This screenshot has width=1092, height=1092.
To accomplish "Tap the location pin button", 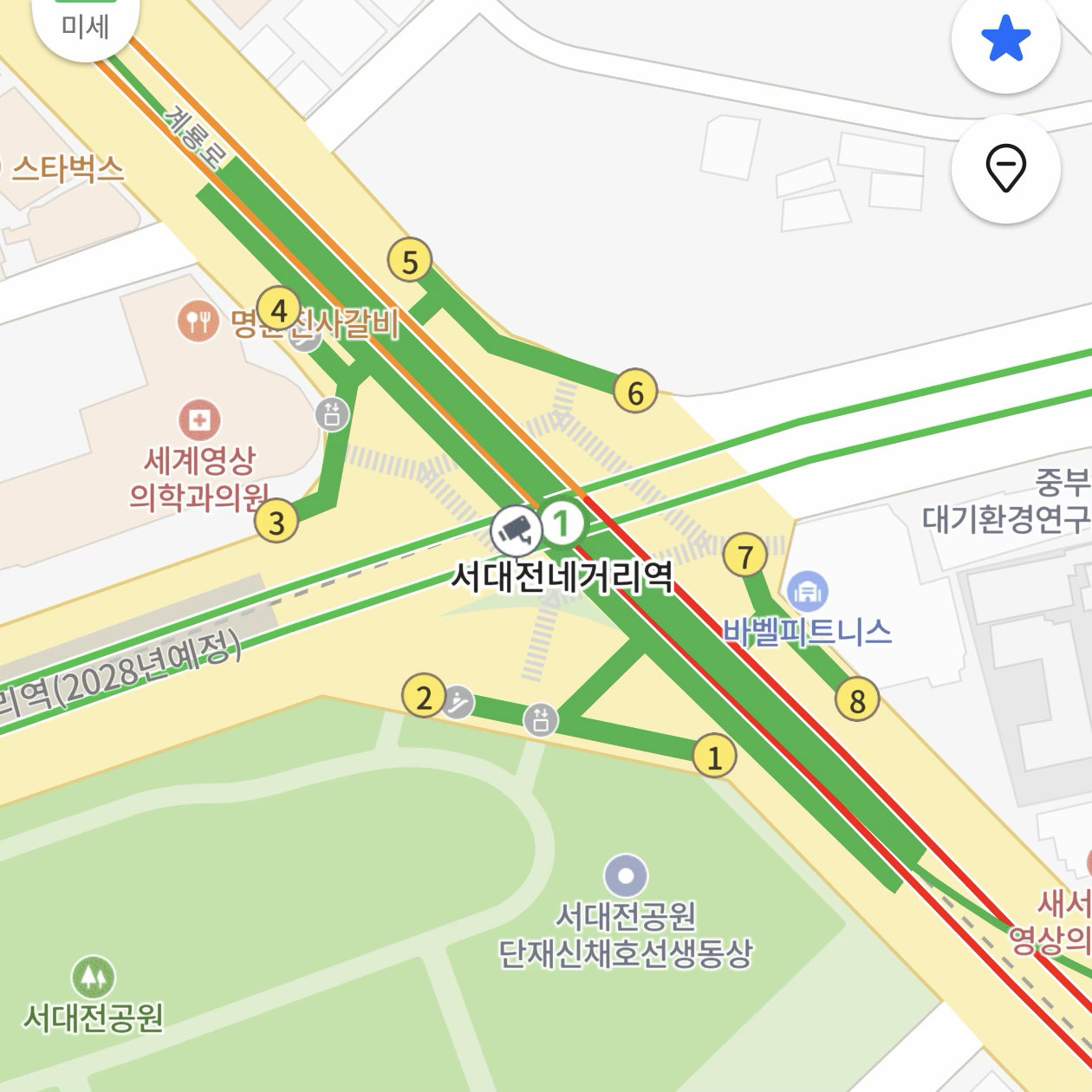I will click(1005, 168).
